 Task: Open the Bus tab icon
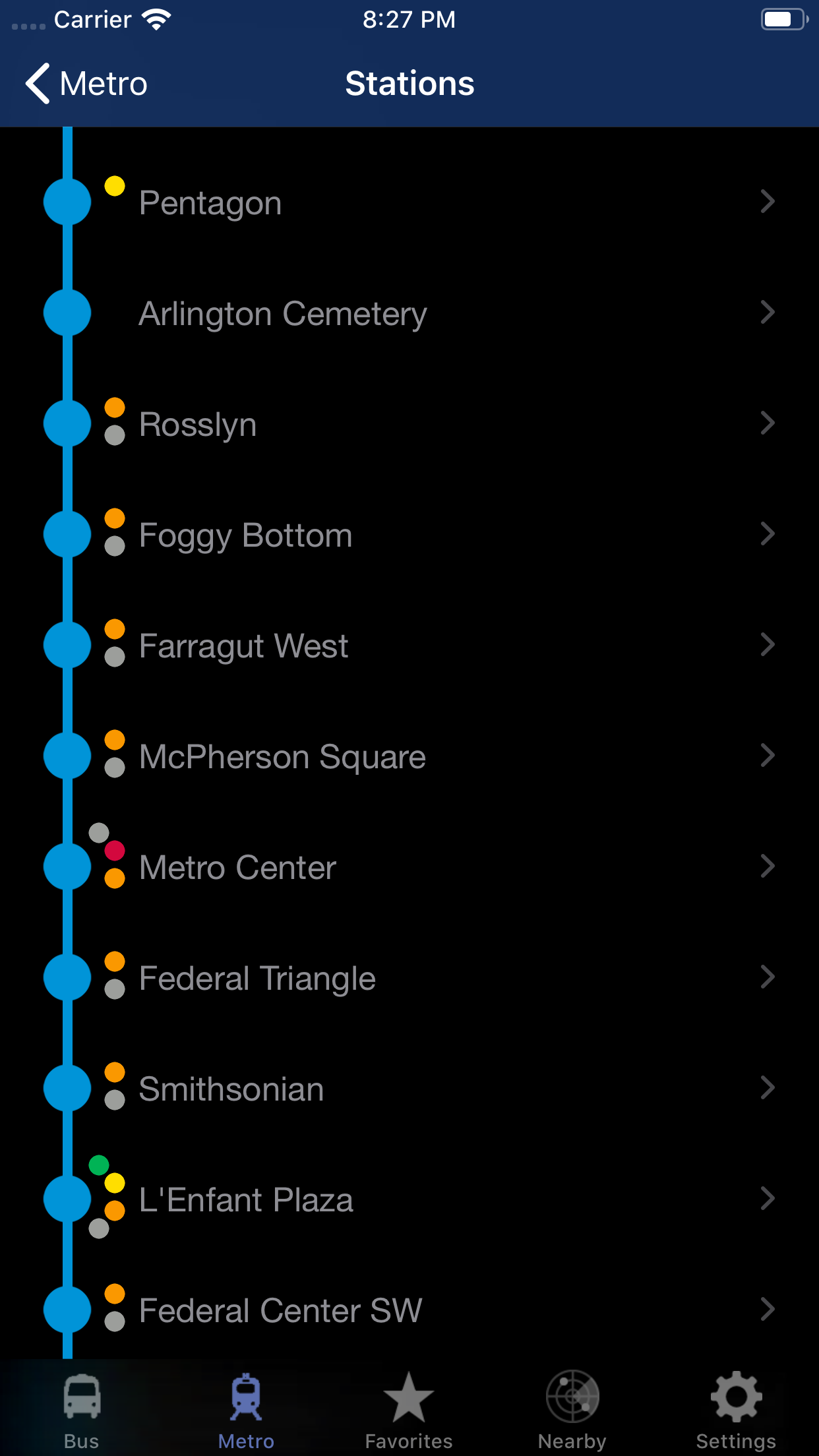pyautogui.click(x=81, y=1398)
